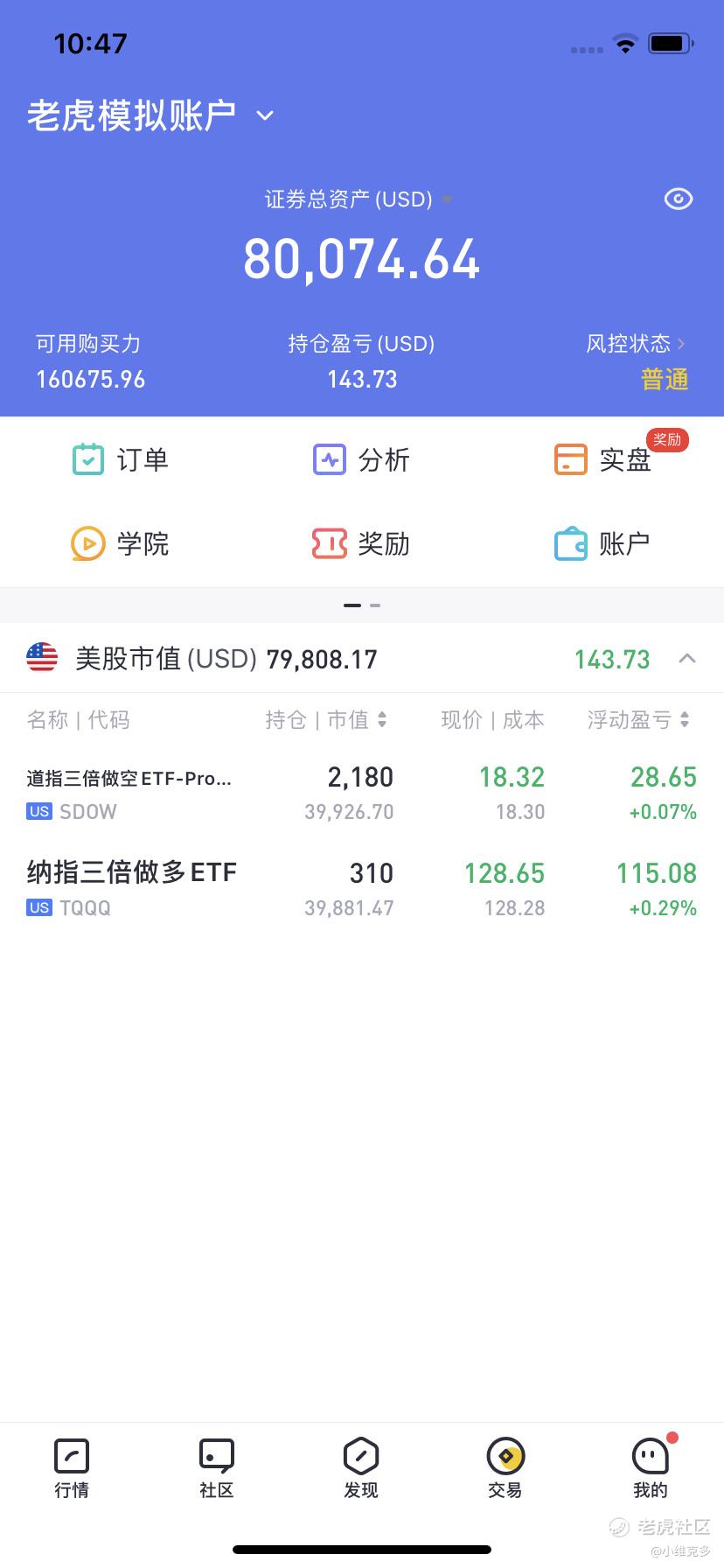
Task: Switch to the 行情 tab
Action: (x=72, y=1468)
